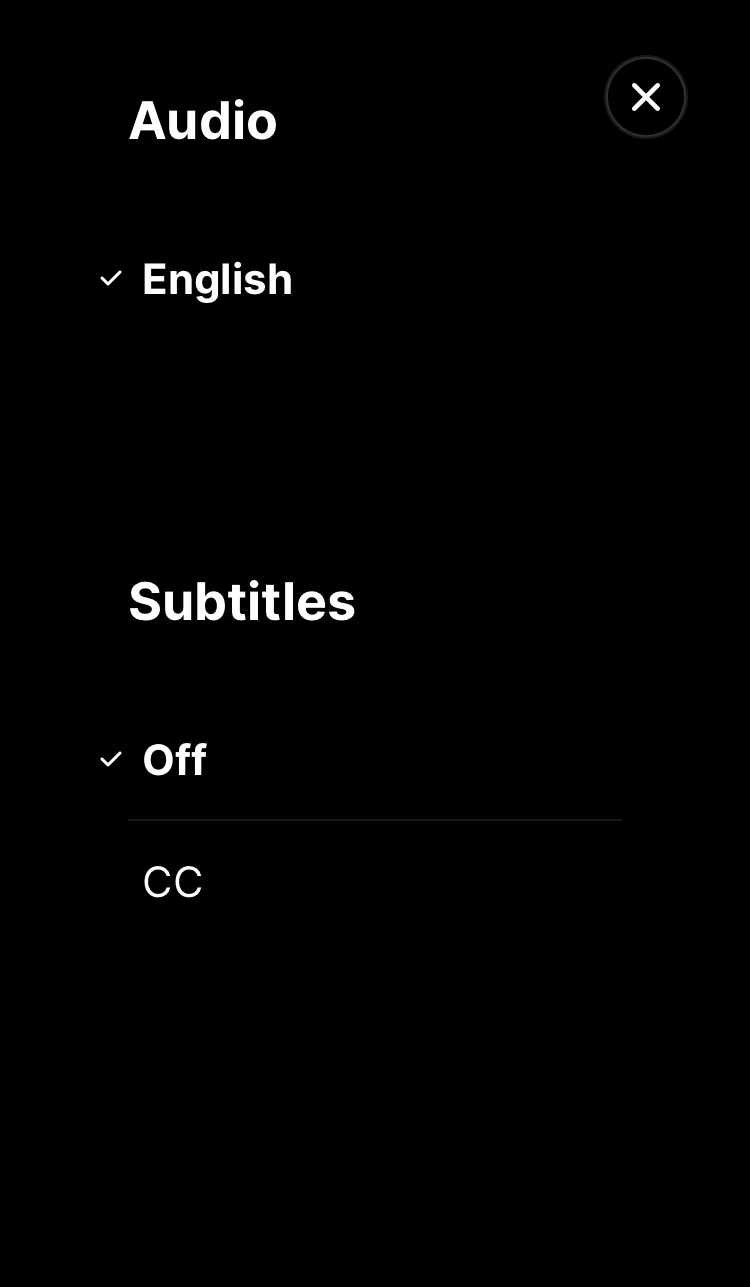Close the audio and subtitles panel
The width and height of the screenshot is (750, 1287).
[x=646, y=97]
